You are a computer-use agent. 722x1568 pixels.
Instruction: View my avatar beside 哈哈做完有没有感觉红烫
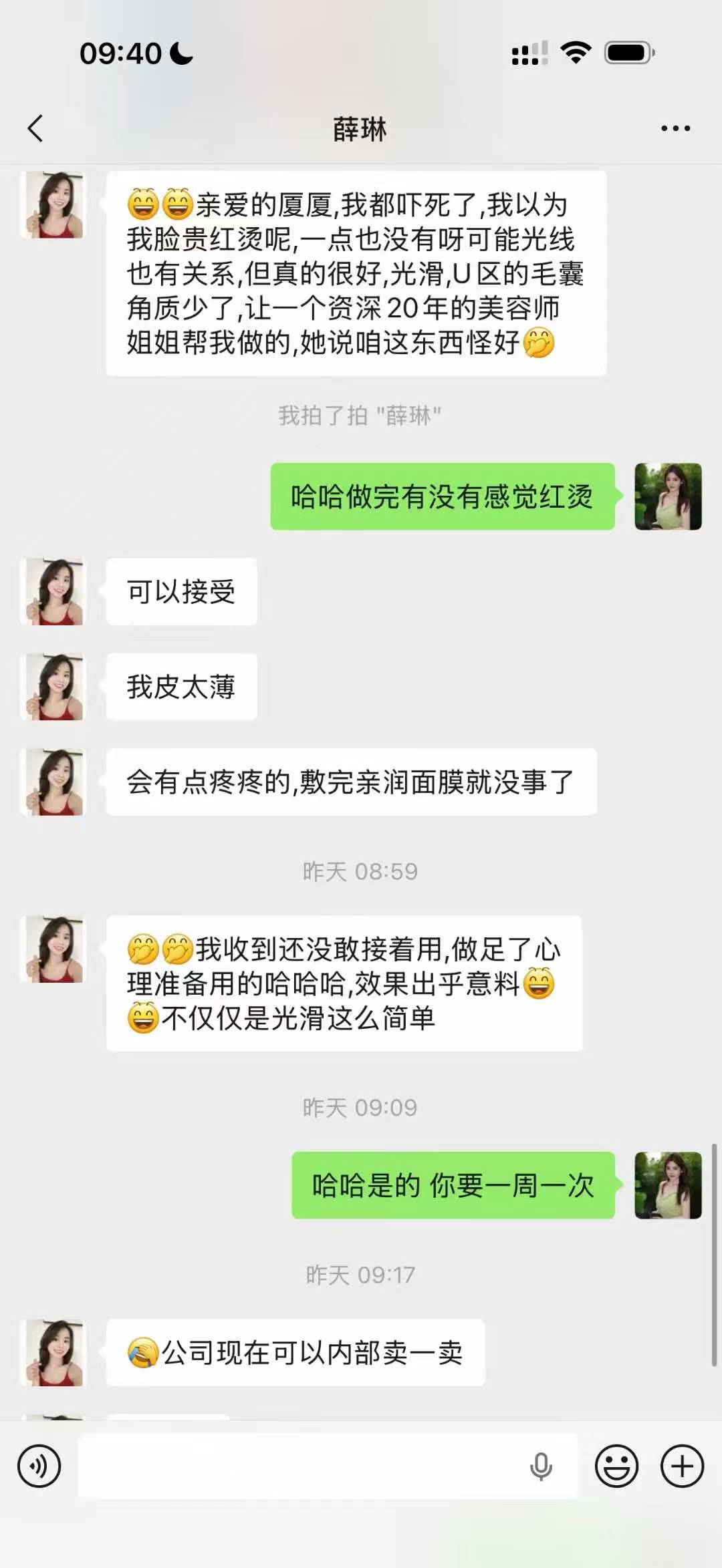pyautogui.click(x=668, y=496)
